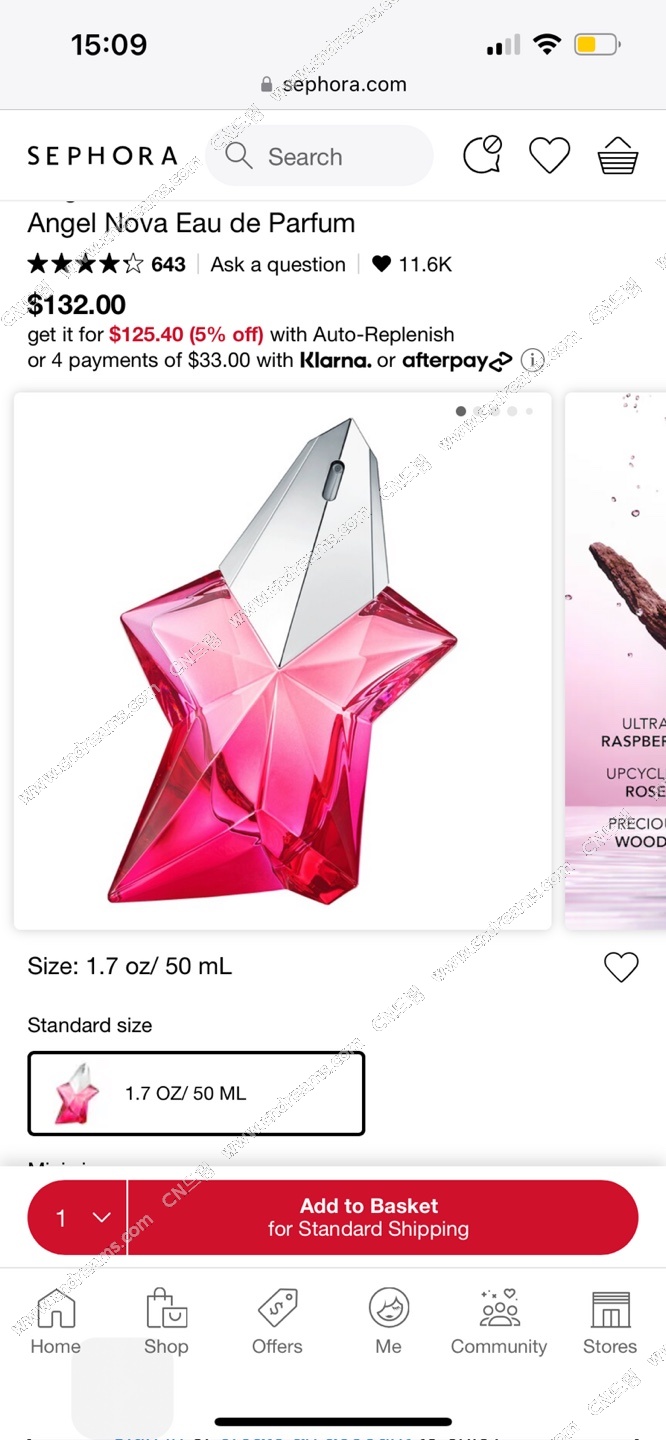The height and width of the screenshot is (1440, 666).
Task: Open the 643 reviews rating
Action: click(x=106, y=264)
